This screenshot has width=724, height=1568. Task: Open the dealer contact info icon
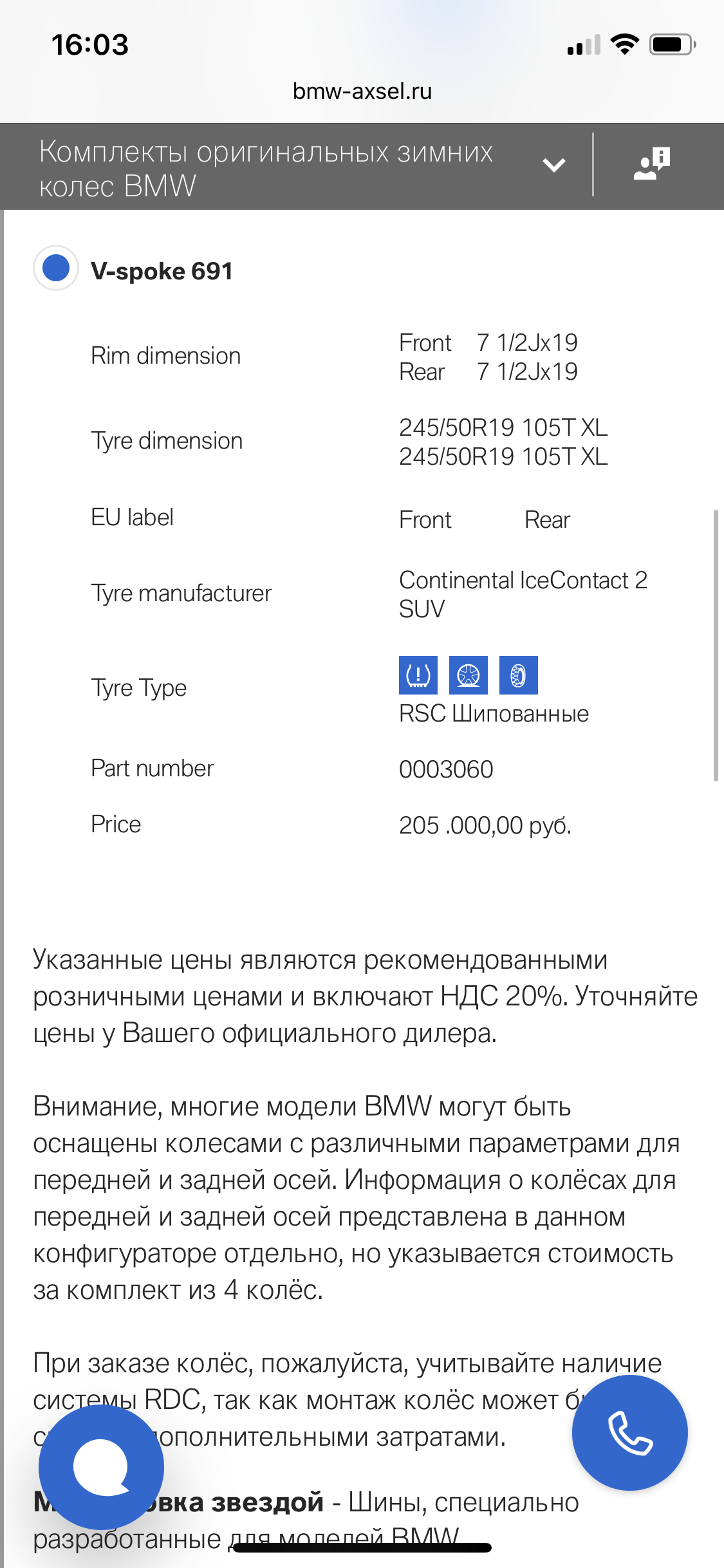coord(652,163)
